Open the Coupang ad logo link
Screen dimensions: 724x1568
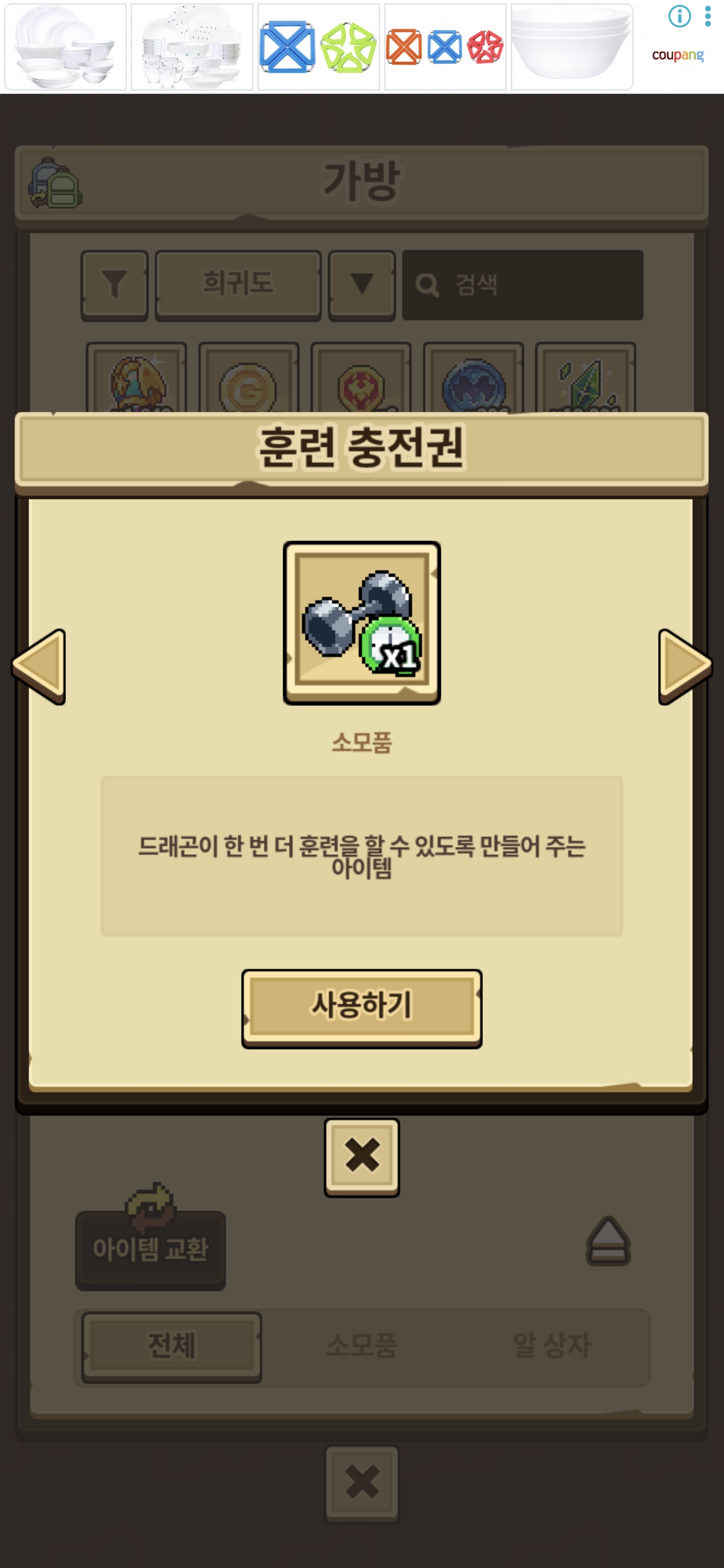coord(678,55)
